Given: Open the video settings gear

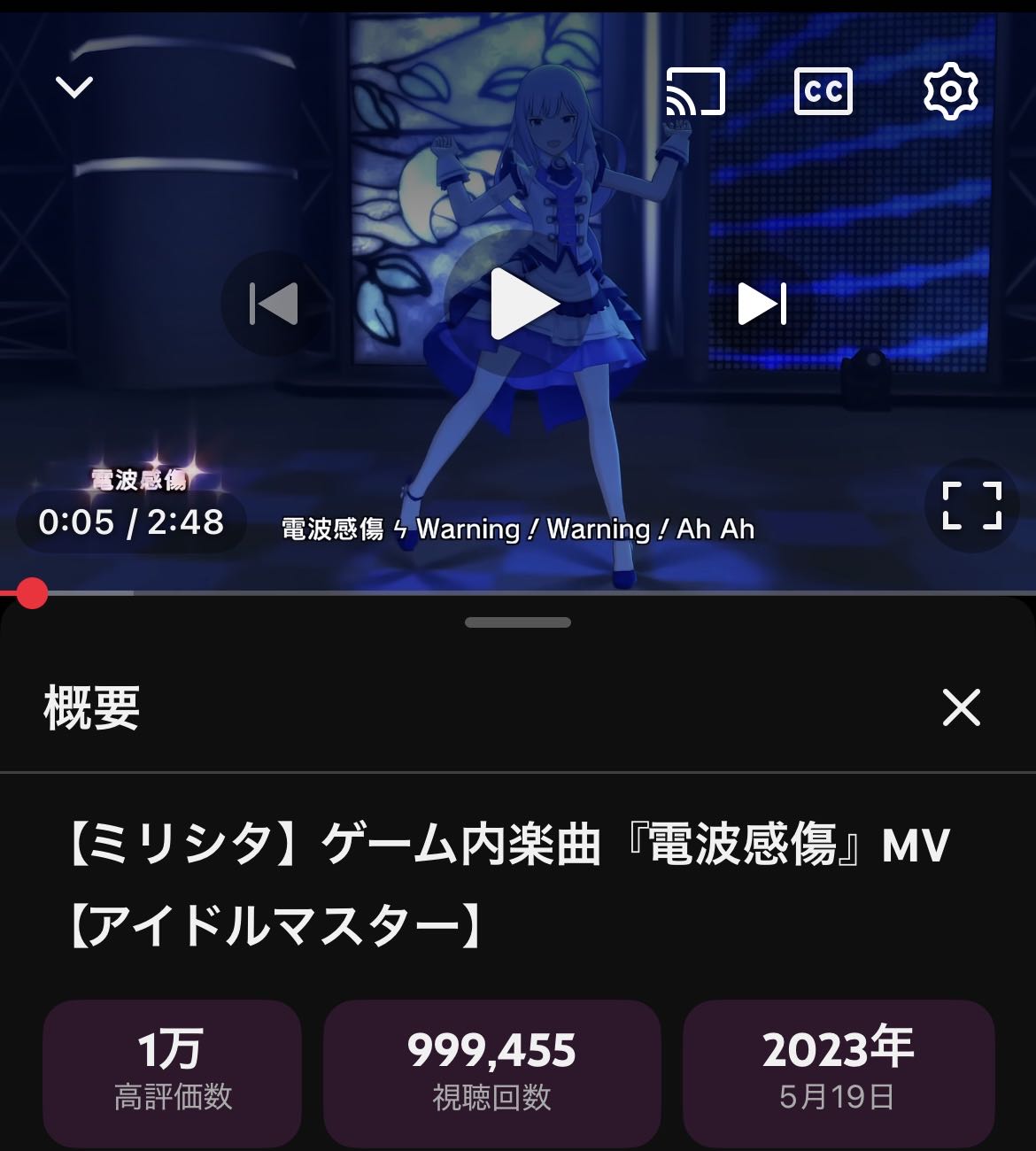Looking at the screenshot, I should (x=950, y=90).
